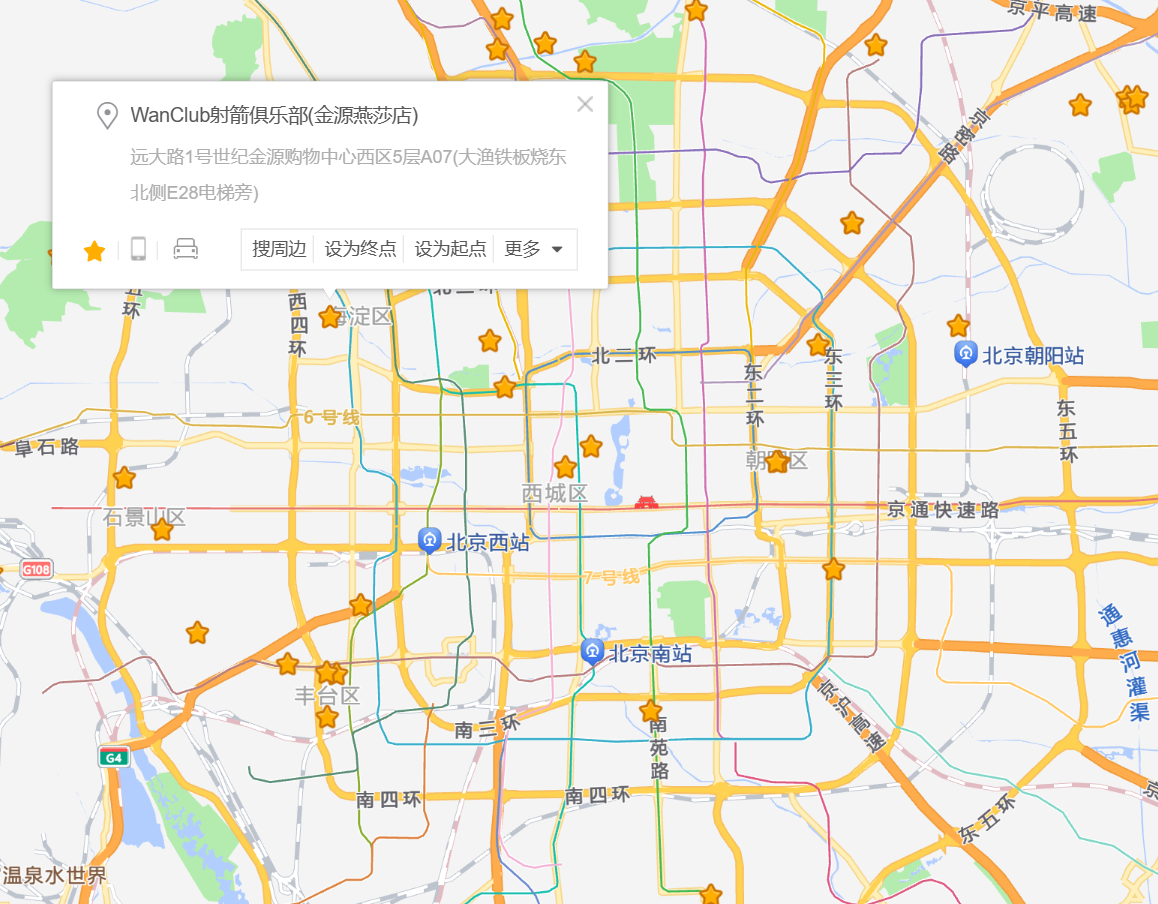The width and height of the screenshot is (1158, 904).
Task: Send this location to car
Action: [x=185, y=250]
